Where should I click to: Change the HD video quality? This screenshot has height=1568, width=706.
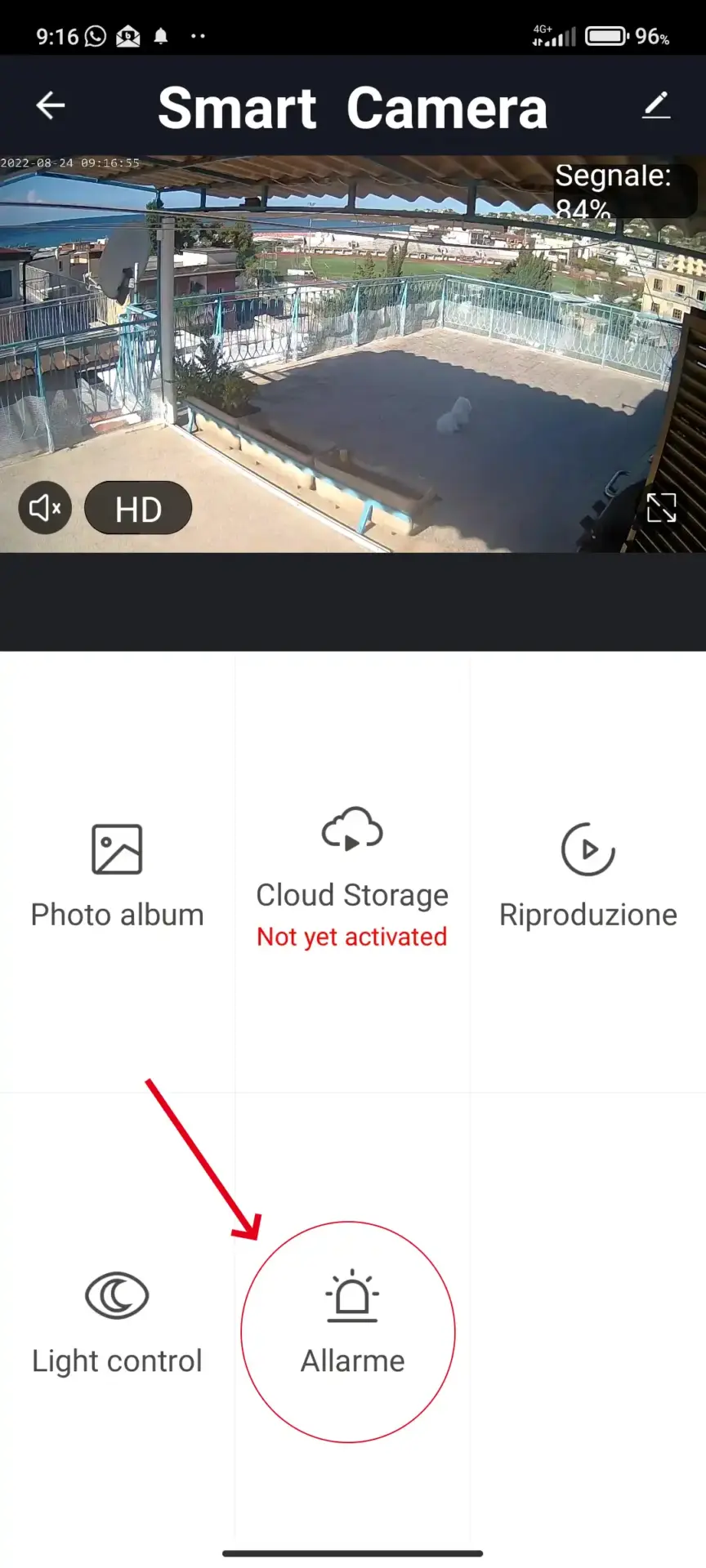coord(138,508)
